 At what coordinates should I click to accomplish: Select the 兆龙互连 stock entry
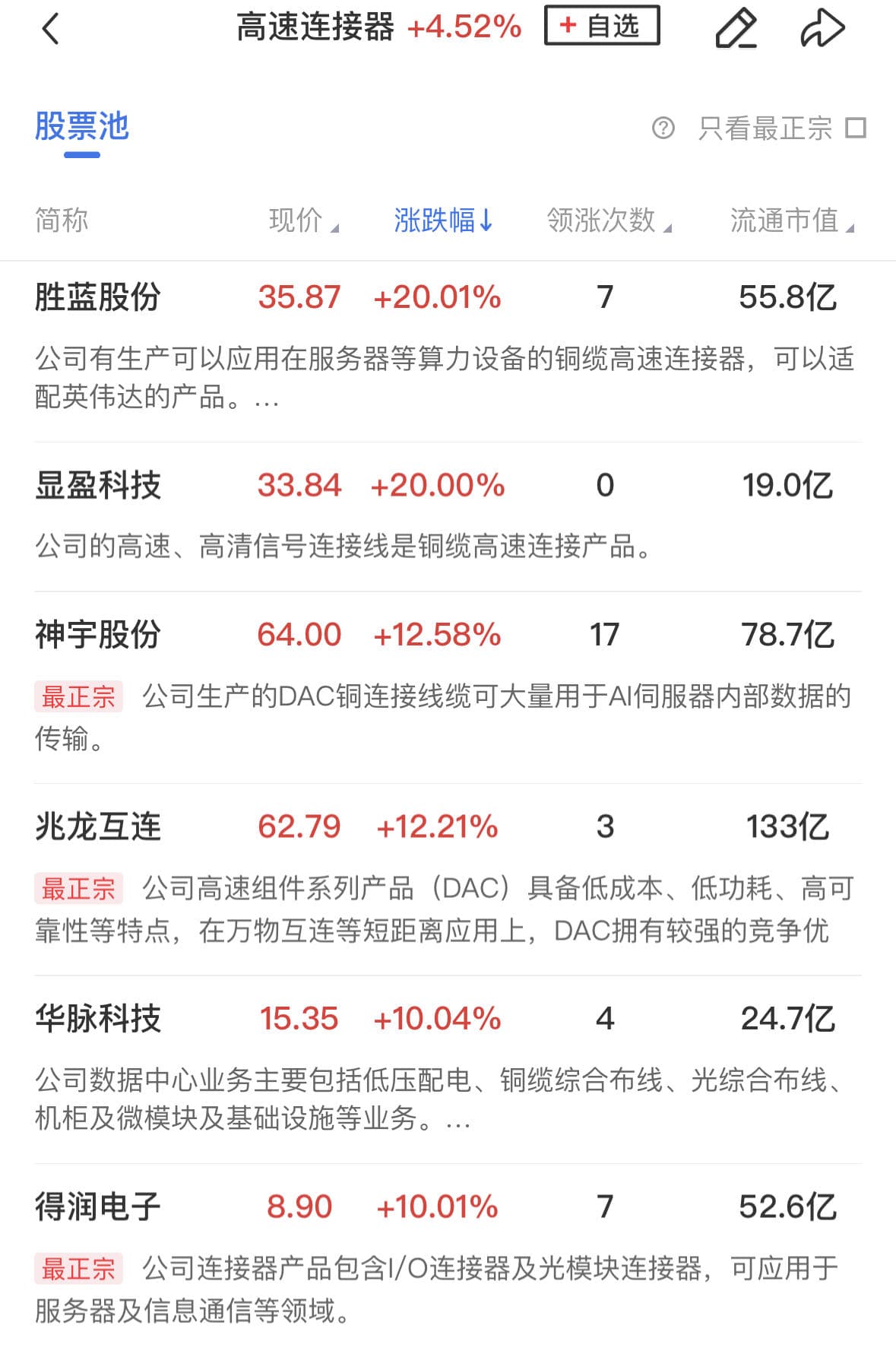tap(98, 827)
